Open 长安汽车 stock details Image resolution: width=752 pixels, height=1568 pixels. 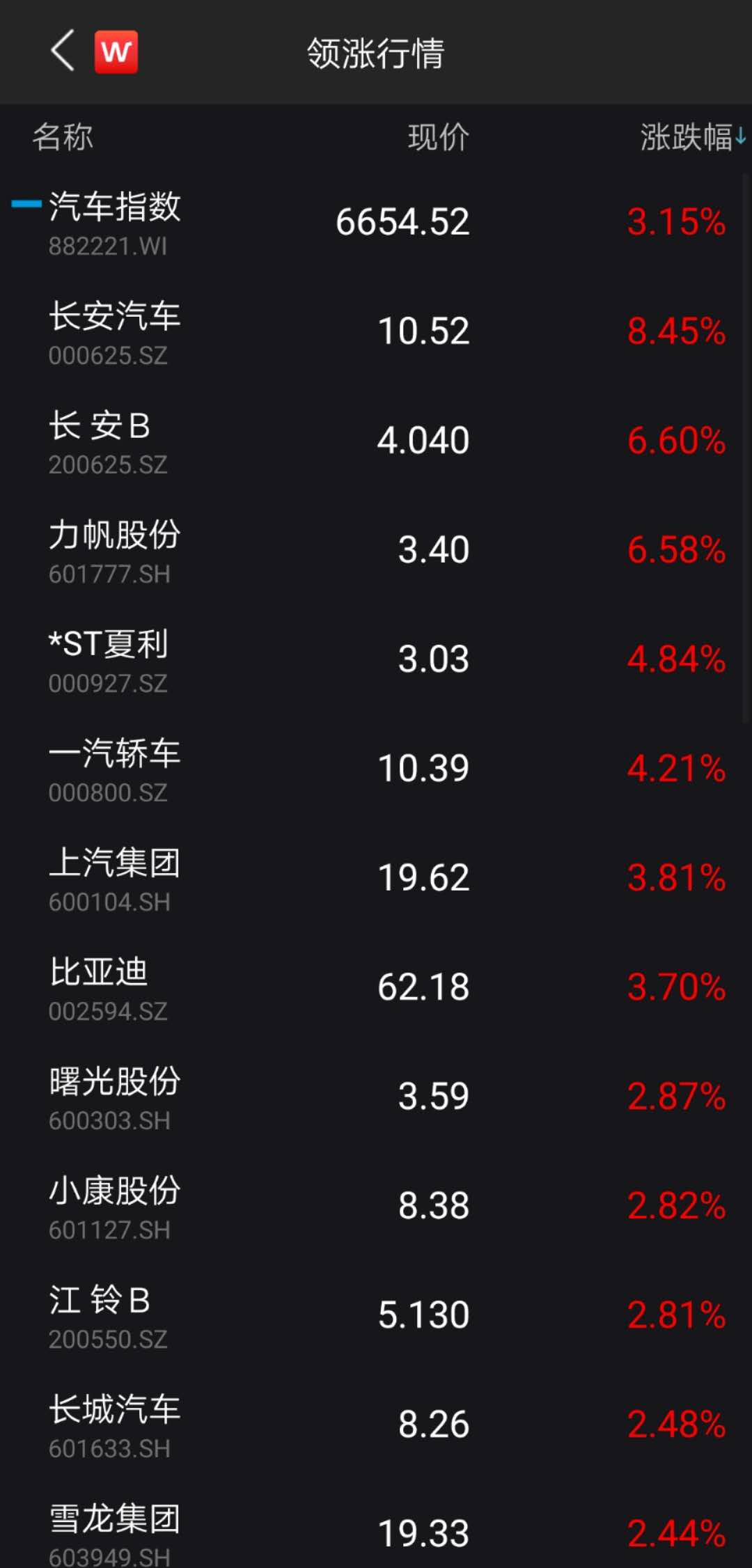tap(376, 332)
